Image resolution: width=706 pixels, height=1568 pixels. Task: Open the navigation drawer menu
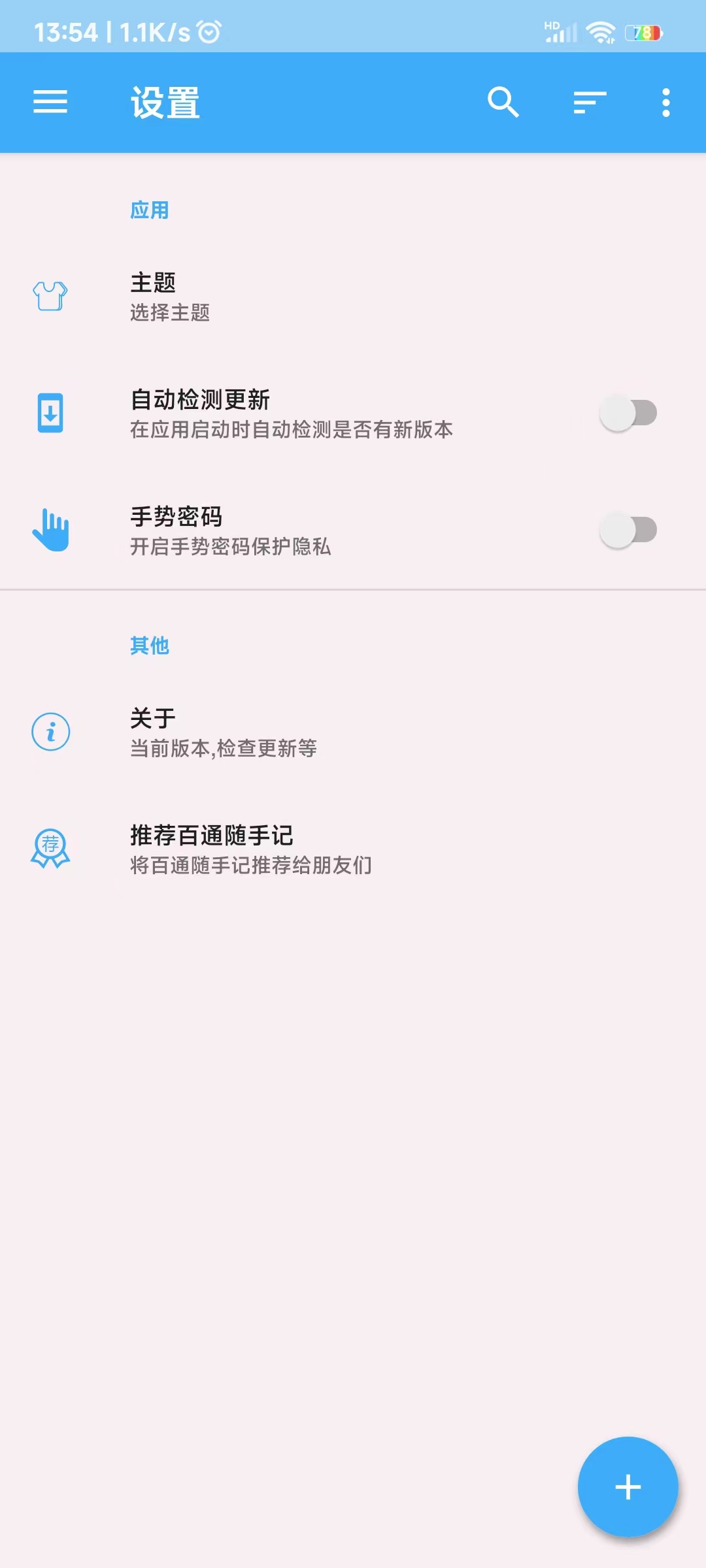click(x=50, y=102)
